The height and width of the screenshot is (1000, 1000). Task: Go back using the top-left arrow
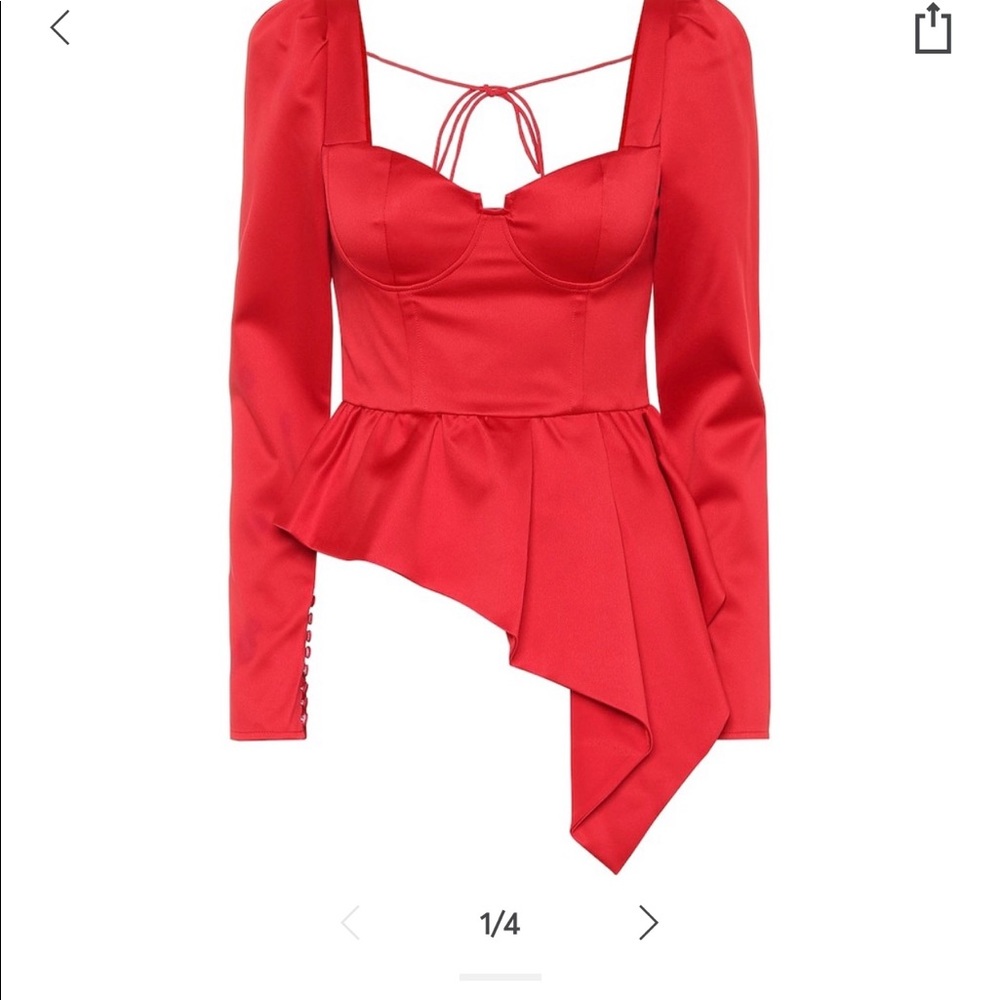[61, 28]
